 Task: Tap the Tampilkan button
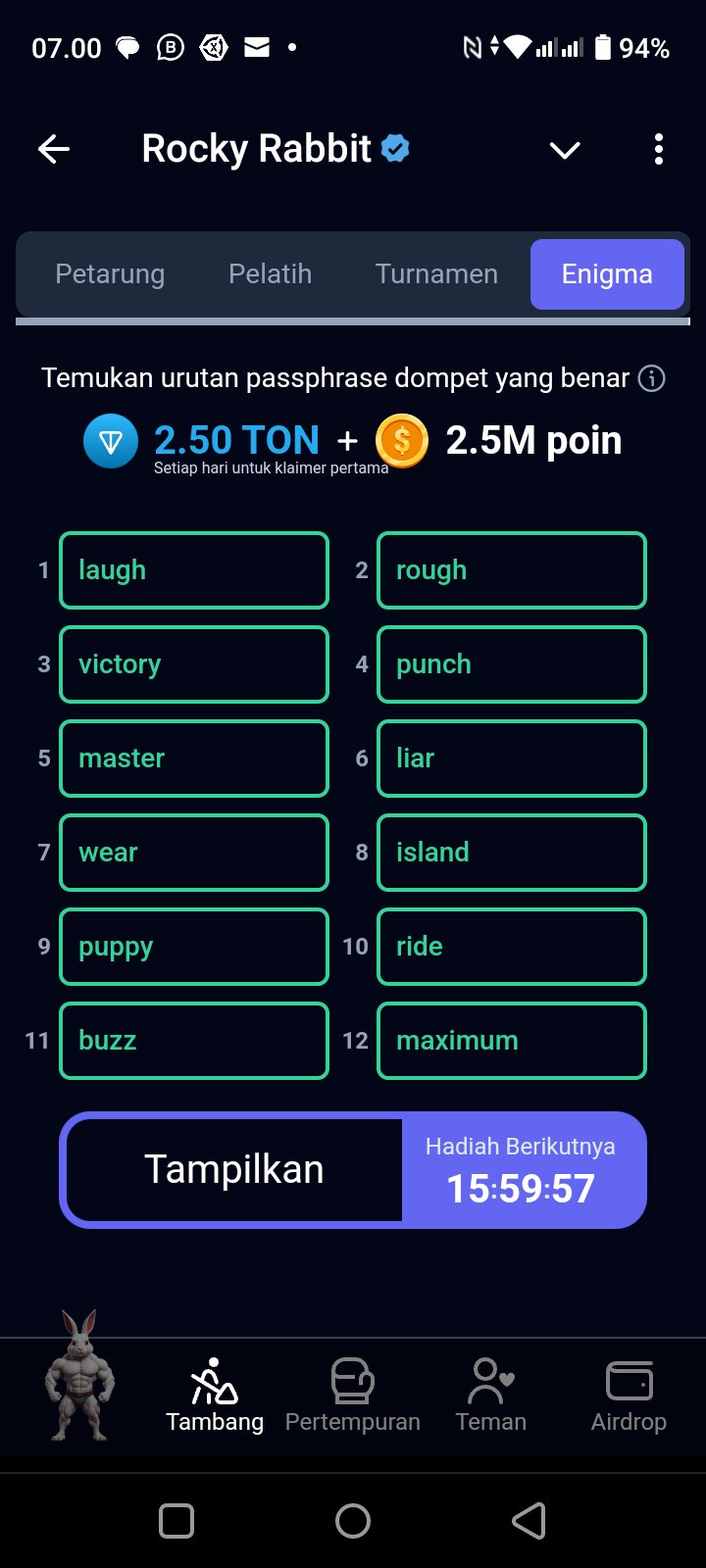click(234, 1169)
